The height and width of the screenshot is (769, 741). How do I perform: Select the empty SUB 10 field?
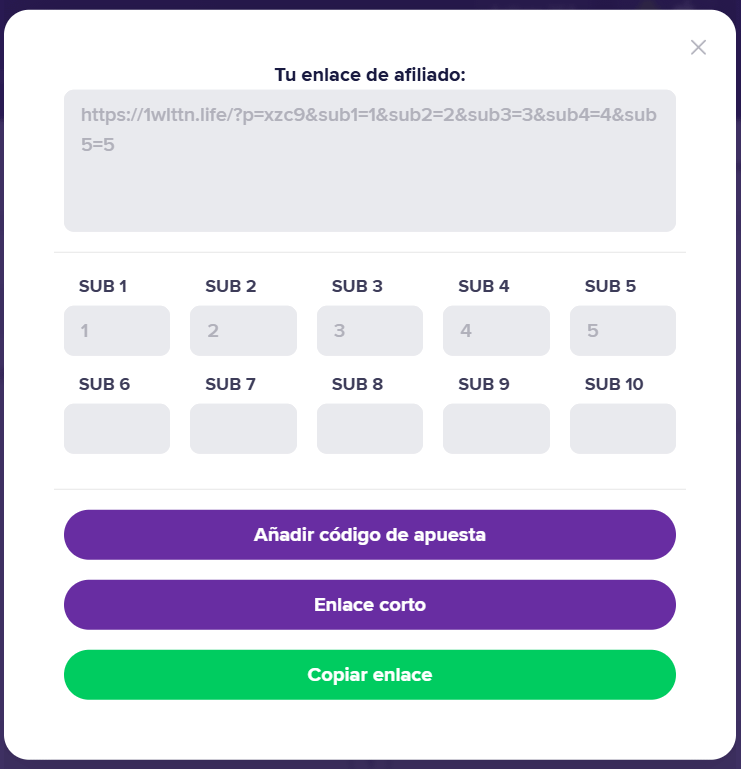[622, 429]
